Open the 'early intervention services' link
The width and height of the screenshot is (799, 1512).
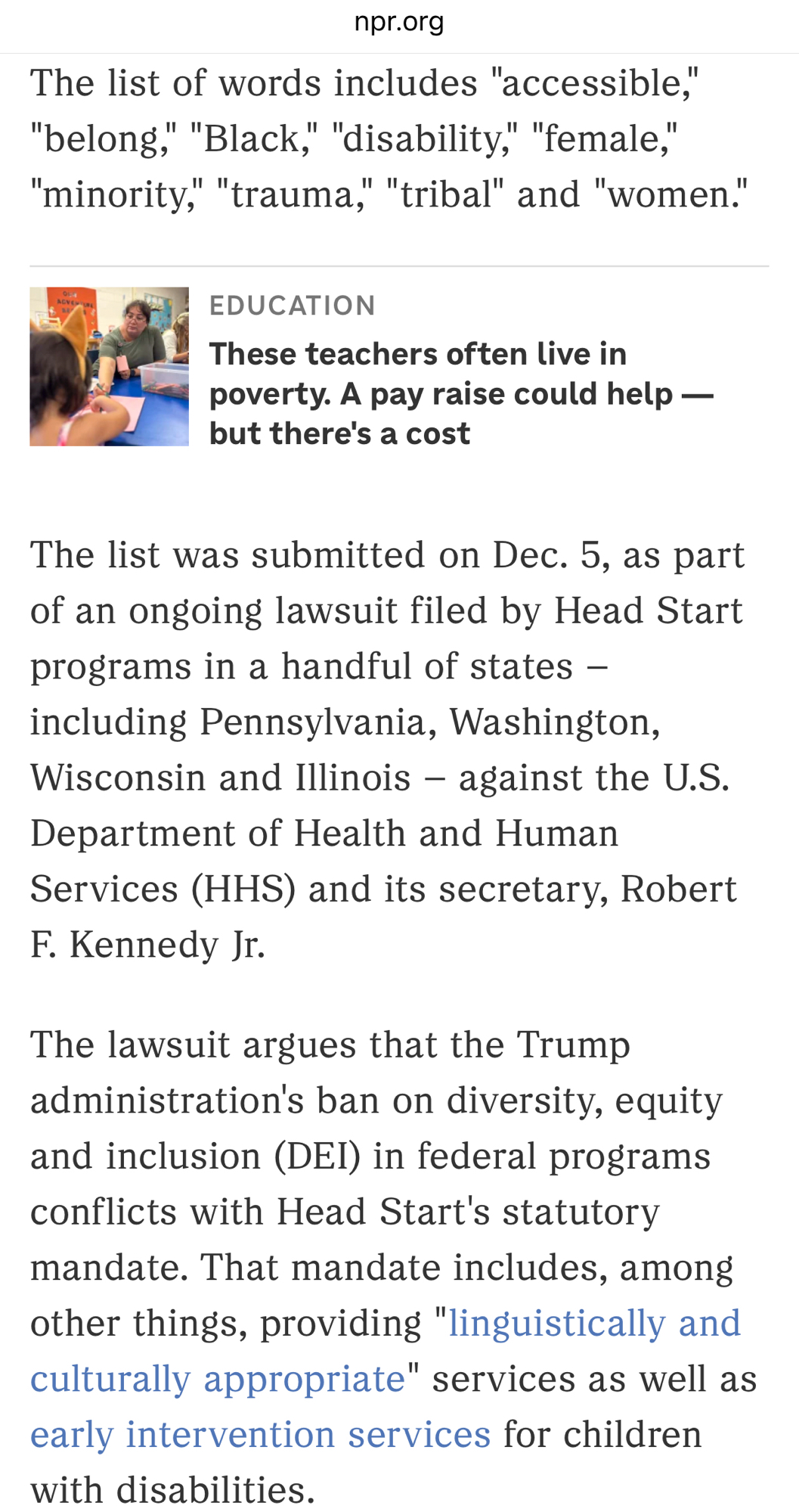[x=260, y=1434]
